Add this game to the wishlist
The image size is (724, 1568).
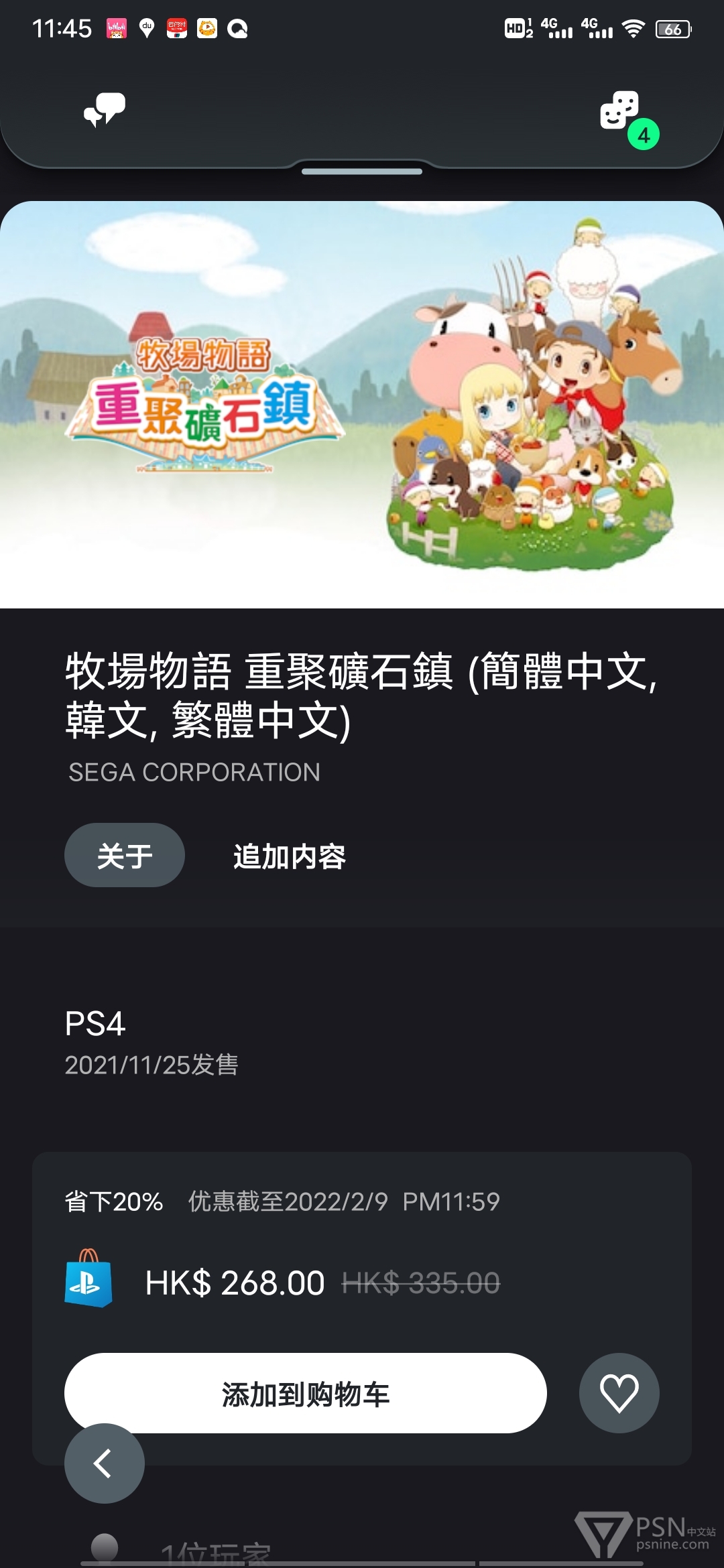coord(619,1394)
